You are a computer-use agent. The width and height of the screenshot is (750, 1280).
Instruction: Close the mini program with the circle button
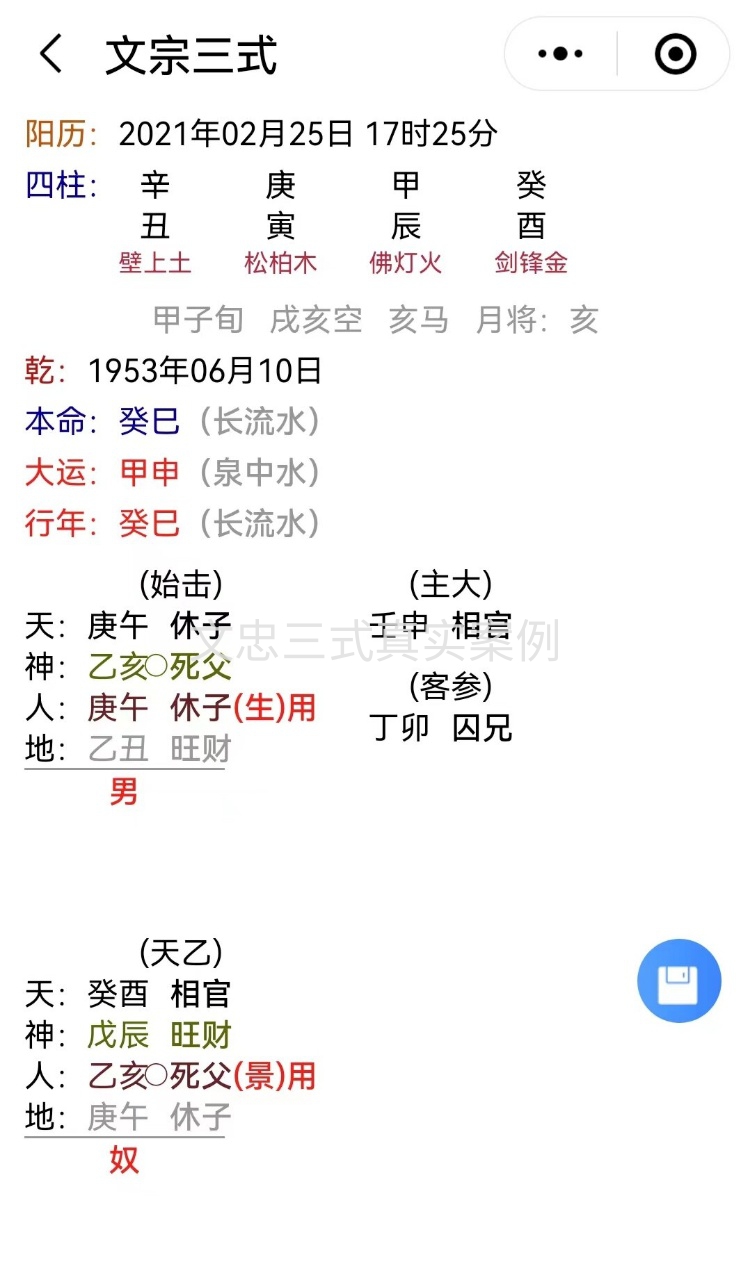(x=675, y=54)
